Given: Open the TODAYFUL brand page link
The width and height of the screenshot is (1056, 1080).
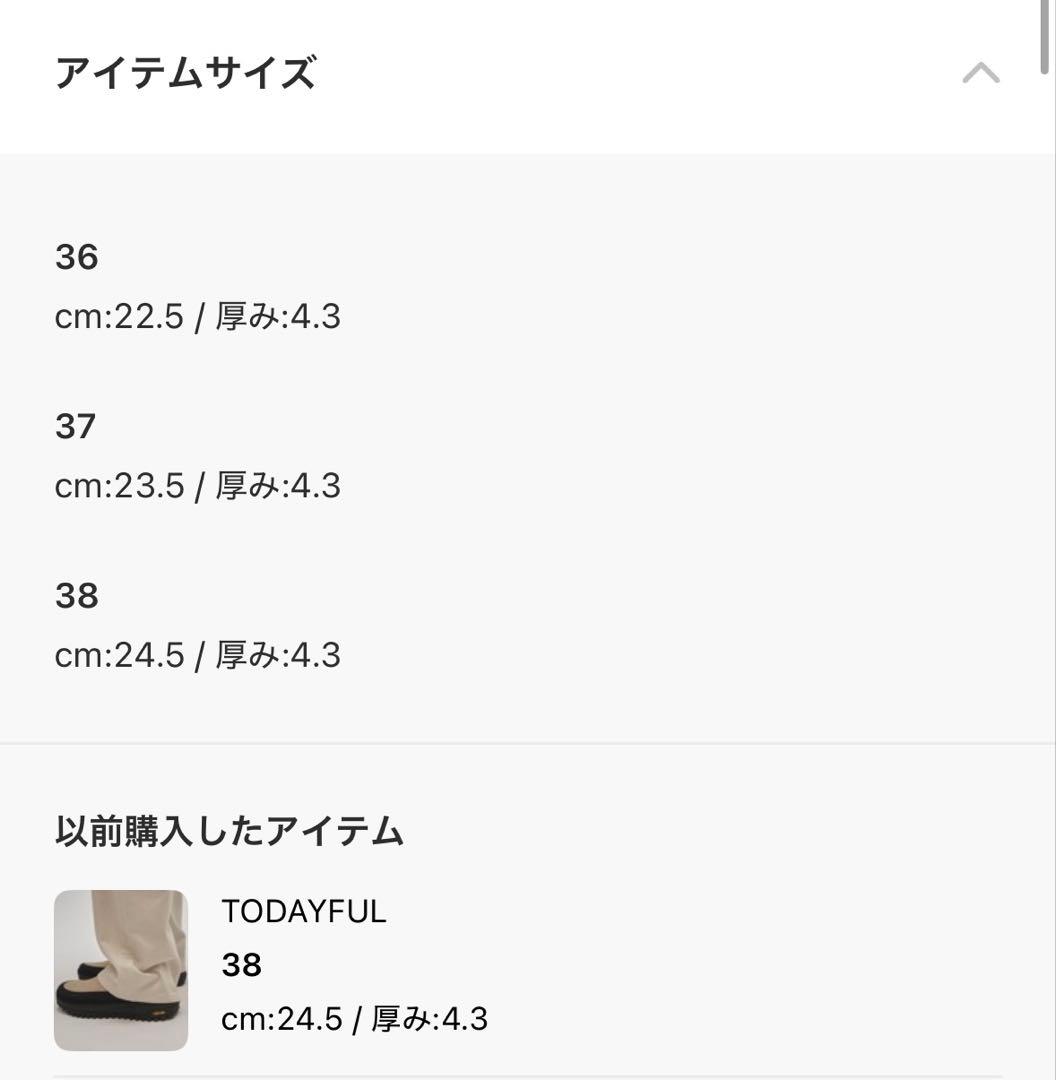Looking at the screenshot, I should coord(304,911).
